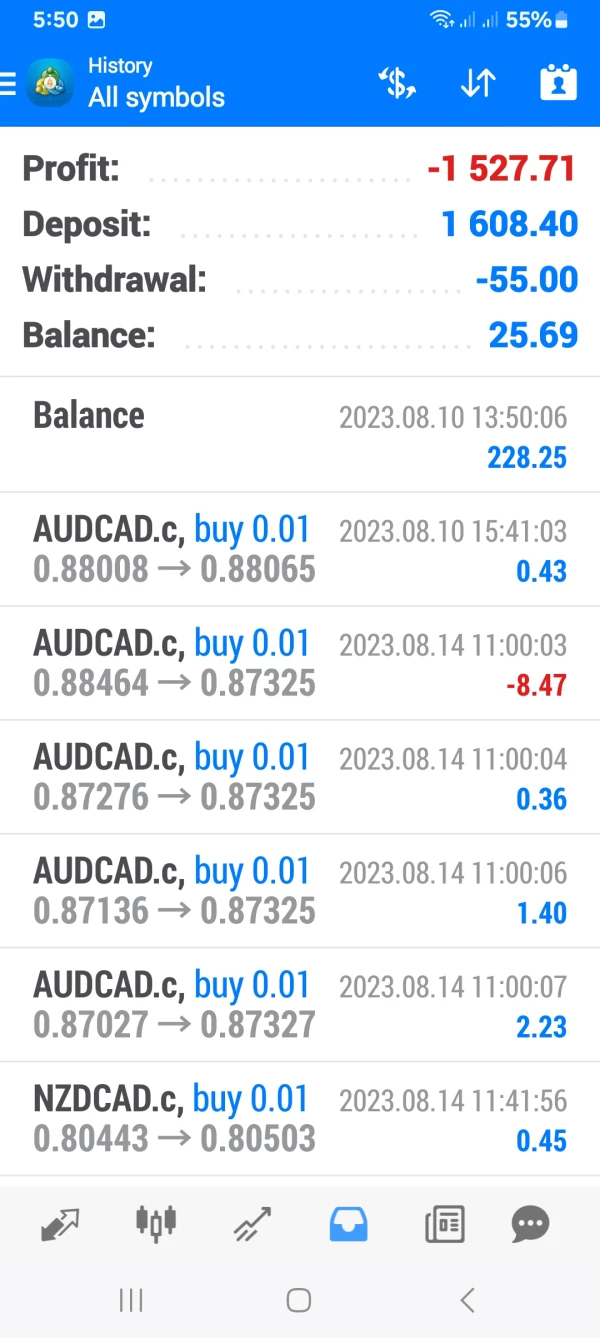Switch to the Trade tab
600x1338 pixels.
253,1223
